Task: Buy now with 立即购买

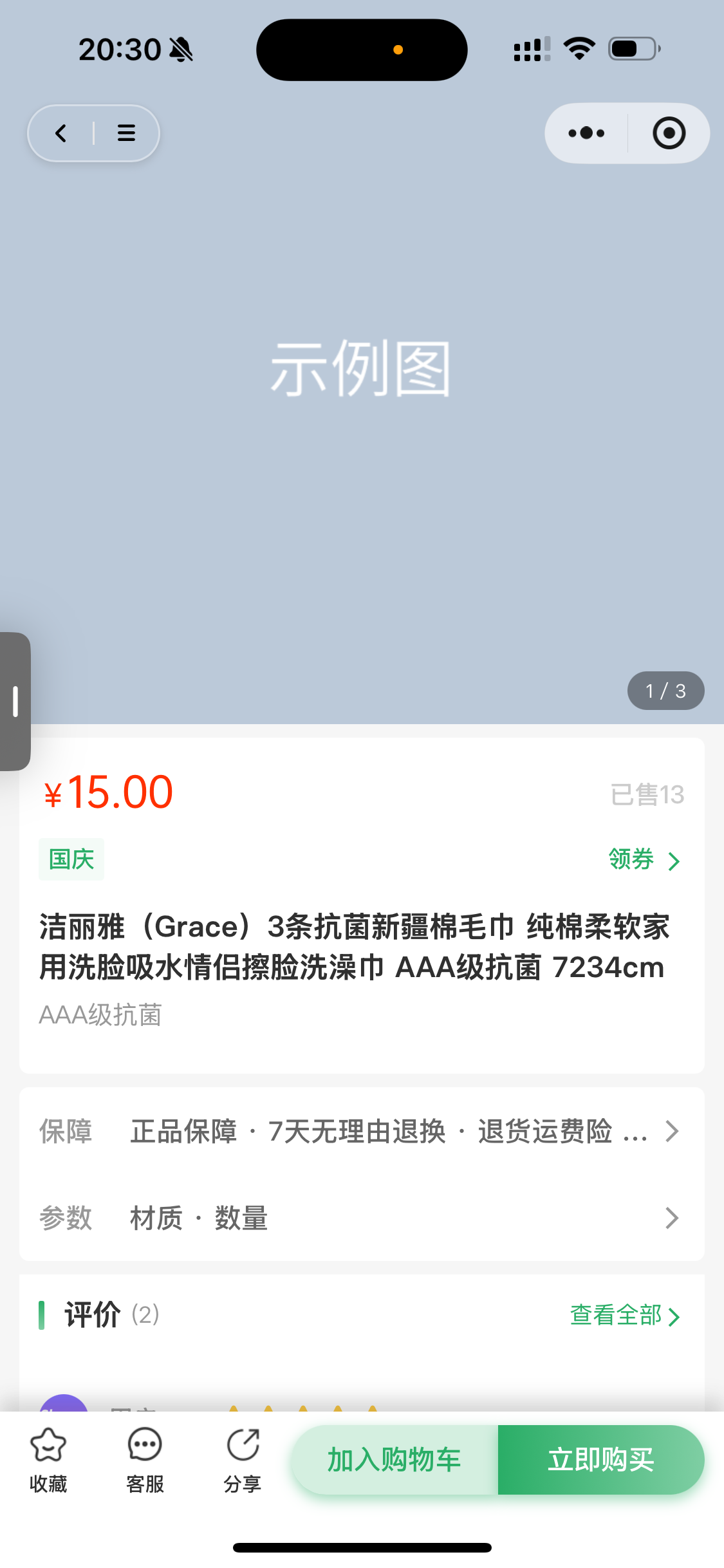Action: click(601, 1460)
